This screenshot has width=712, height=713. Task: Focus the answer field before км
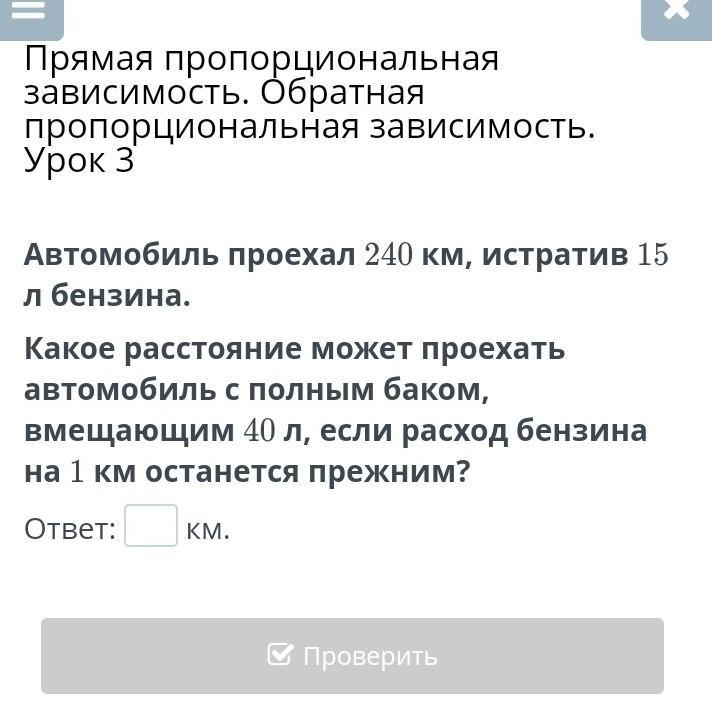pyautogui.click(x=151, y=526)
